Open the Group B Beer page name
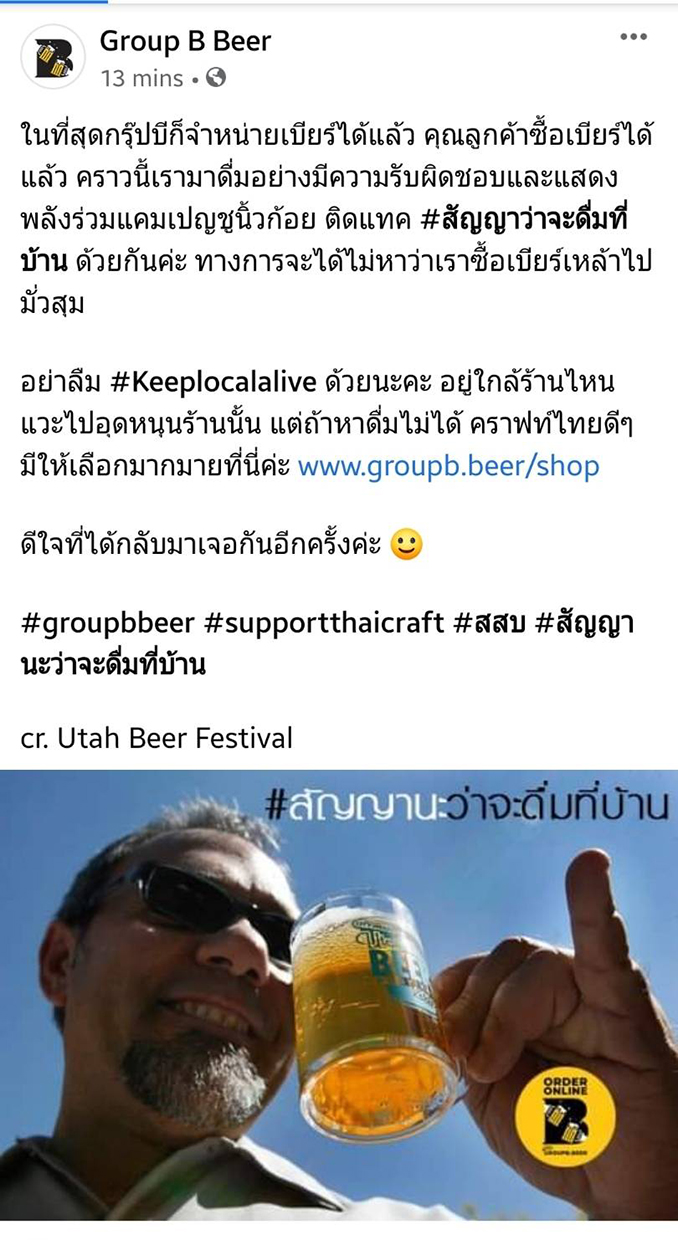This screenshot has width=678, height=1240. [x=185, y=41]
